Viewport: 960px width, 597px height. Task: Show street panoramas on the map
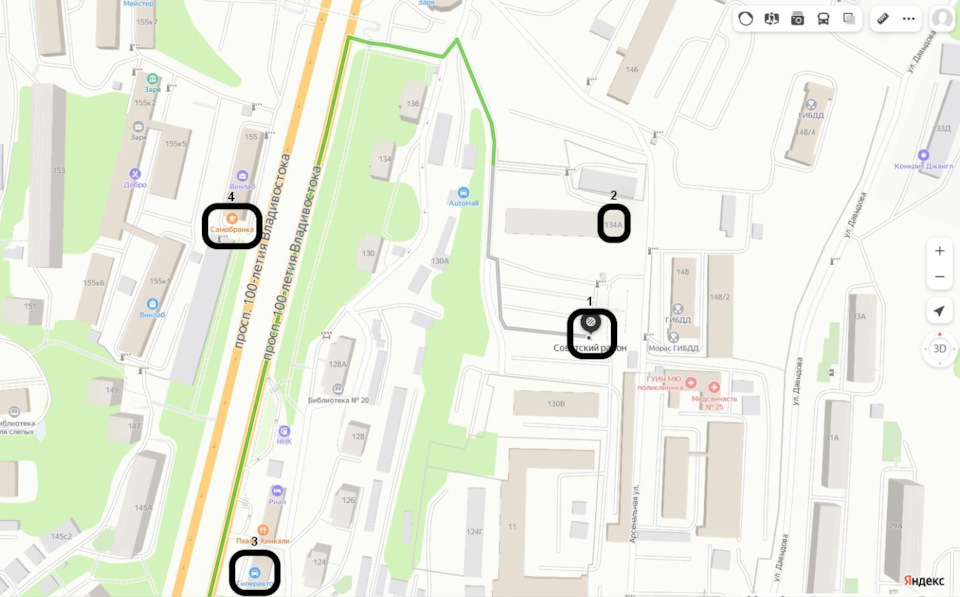[x=771, y=18]
